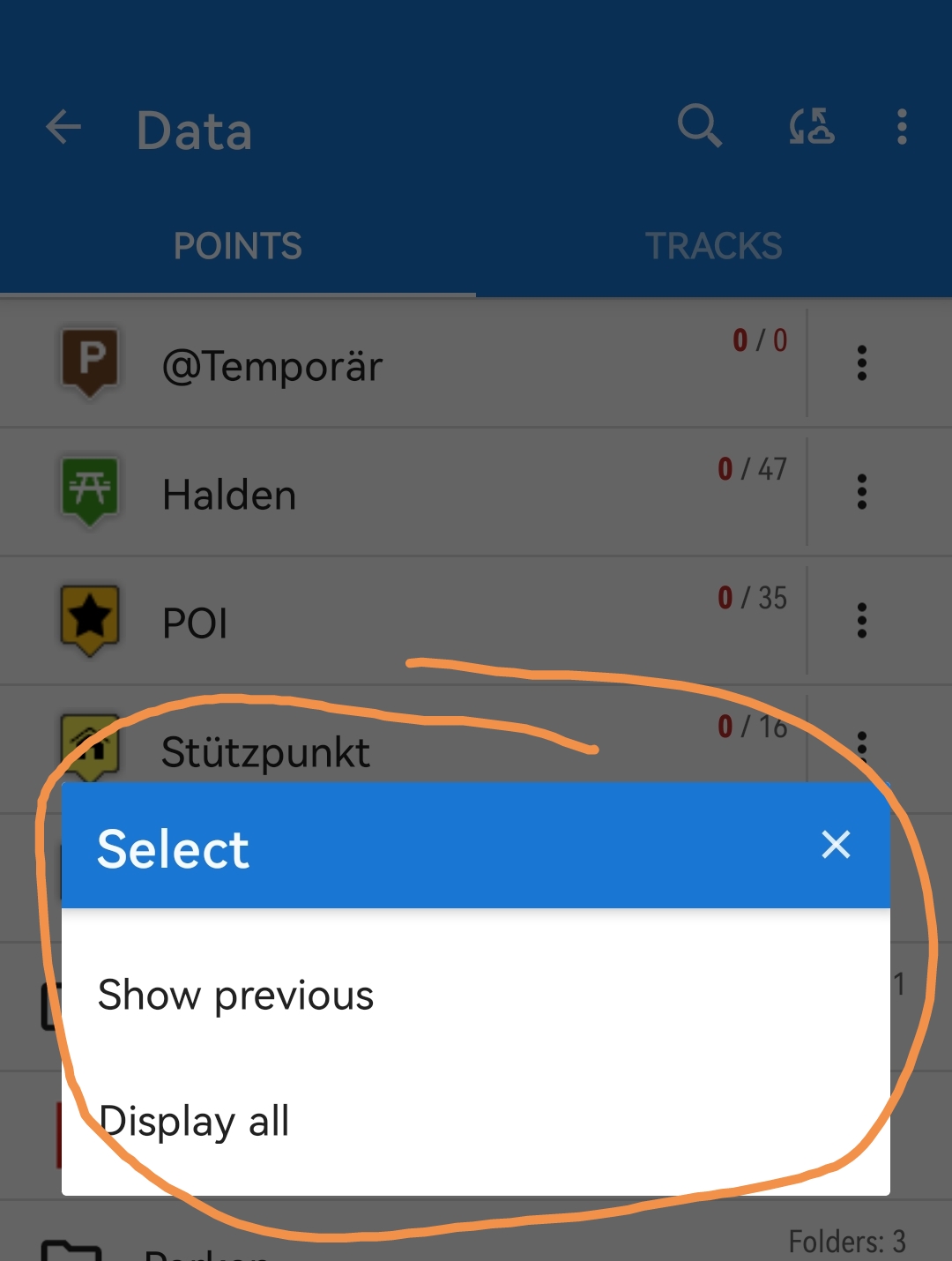
Task: Open options menu for POI
Action: tap(862, 621)
